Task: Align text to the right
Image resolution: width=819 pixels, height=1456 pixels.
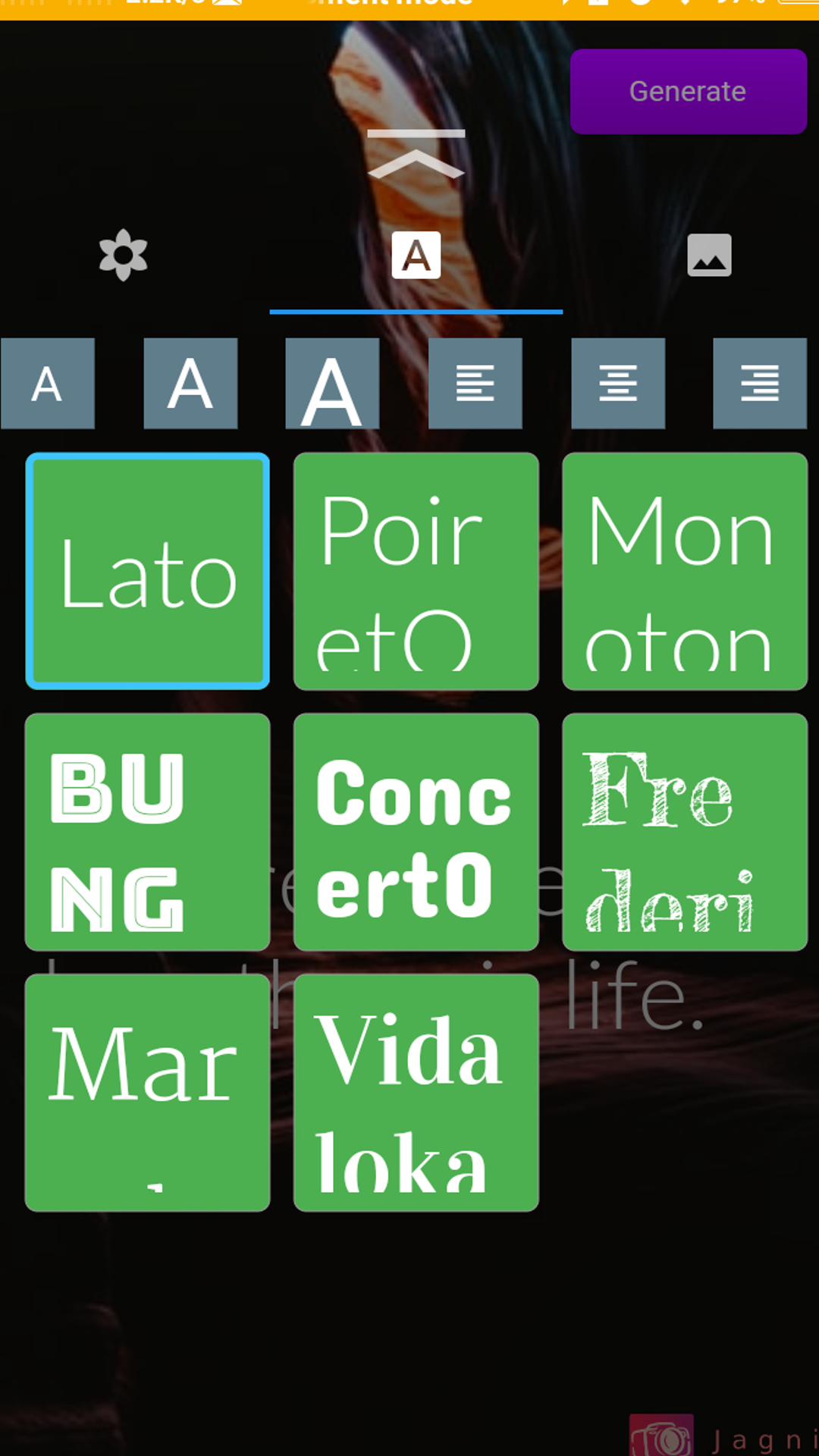Action: [x=760, y=384]
